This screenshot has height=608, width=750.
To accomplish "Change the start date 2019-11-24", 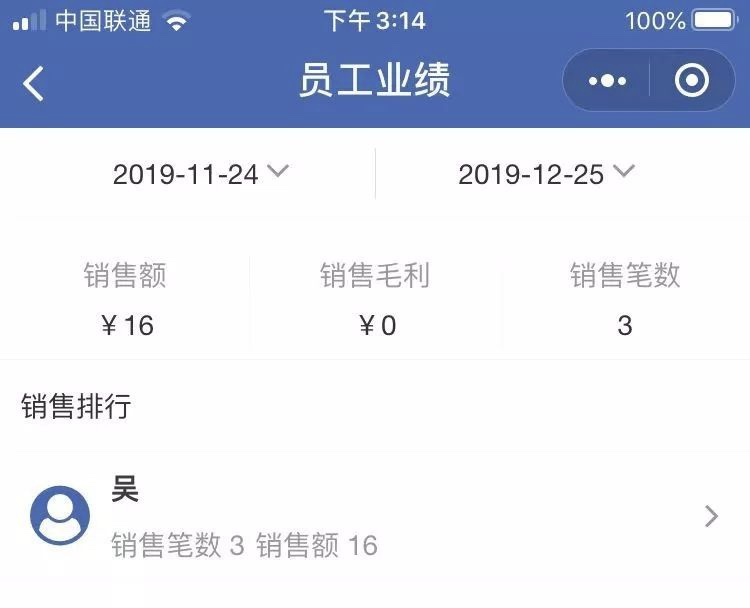I will pyautogui.click(x=200, y=174).
